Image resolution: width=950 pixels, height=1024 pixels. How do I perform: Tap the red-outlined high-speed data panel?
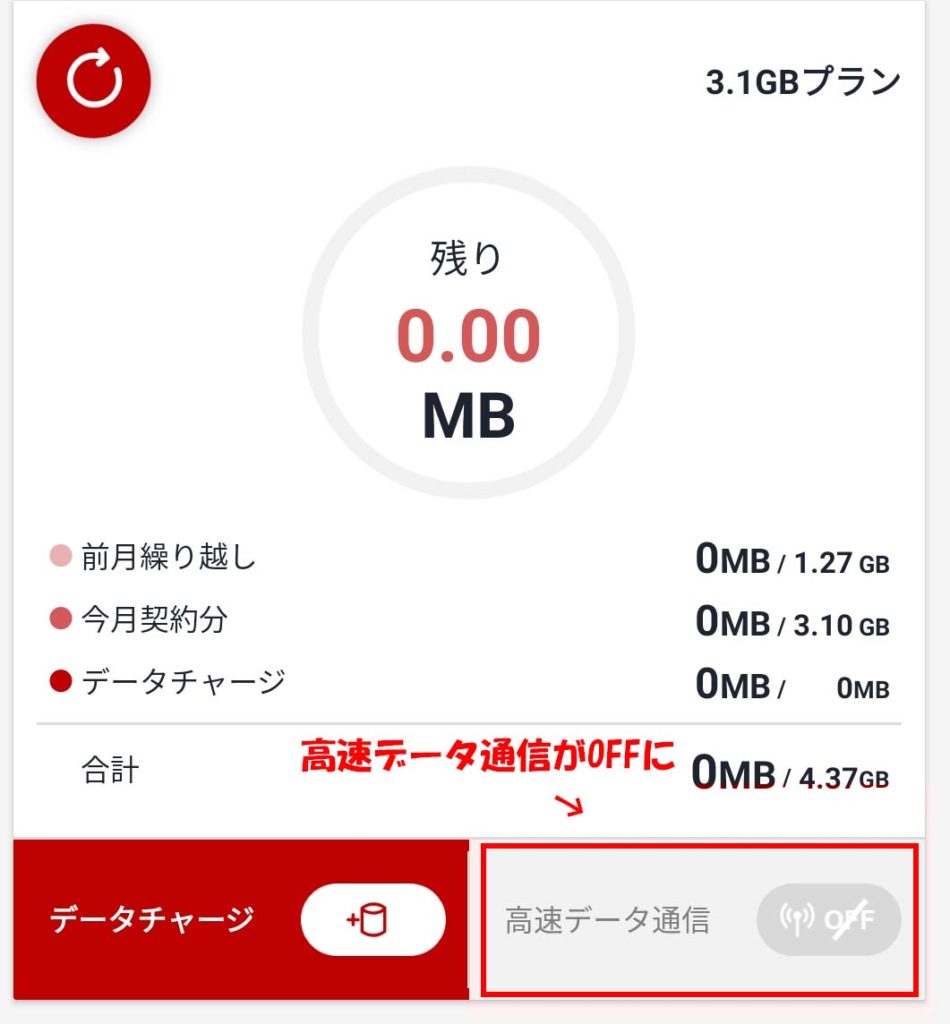[700, 918]
